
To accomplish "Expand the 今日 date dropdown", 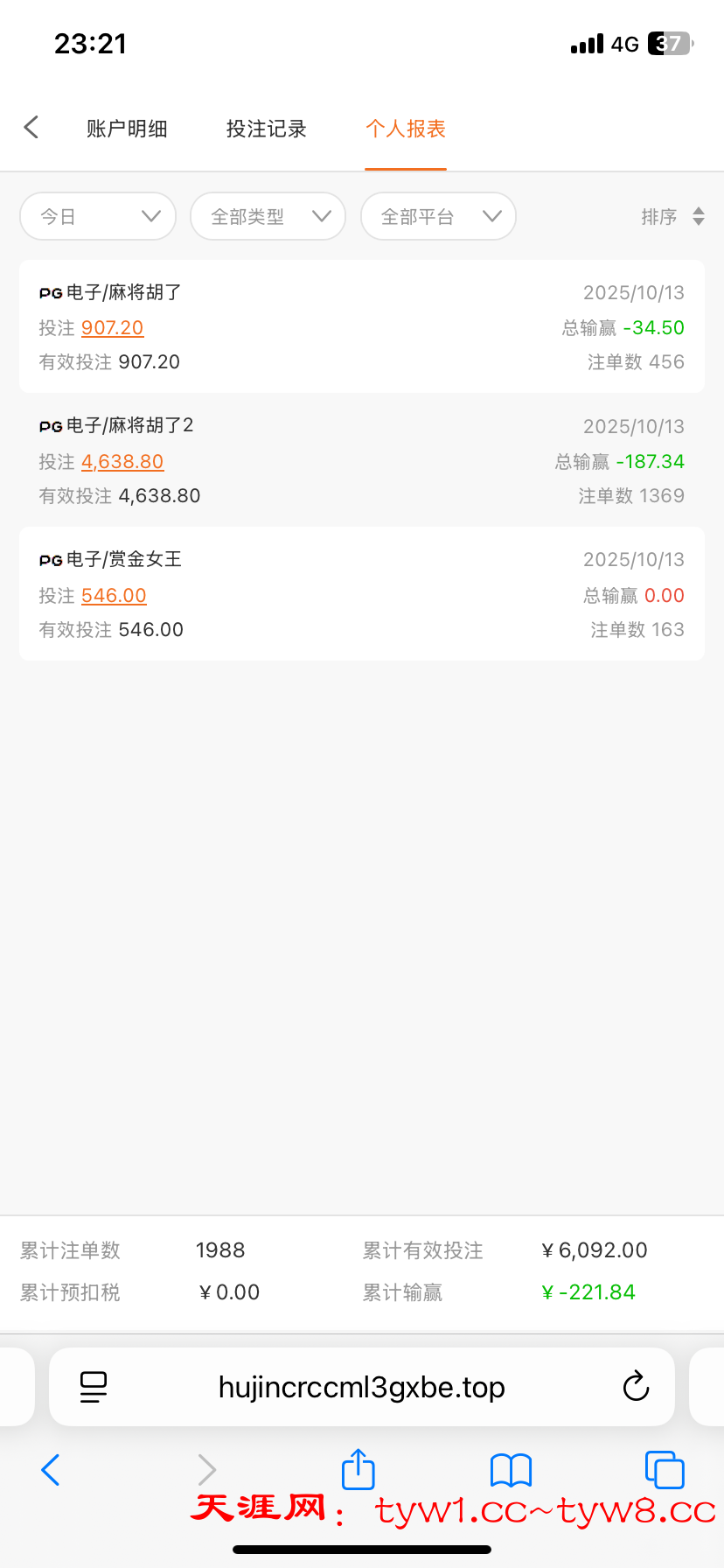I will (98, 216).
